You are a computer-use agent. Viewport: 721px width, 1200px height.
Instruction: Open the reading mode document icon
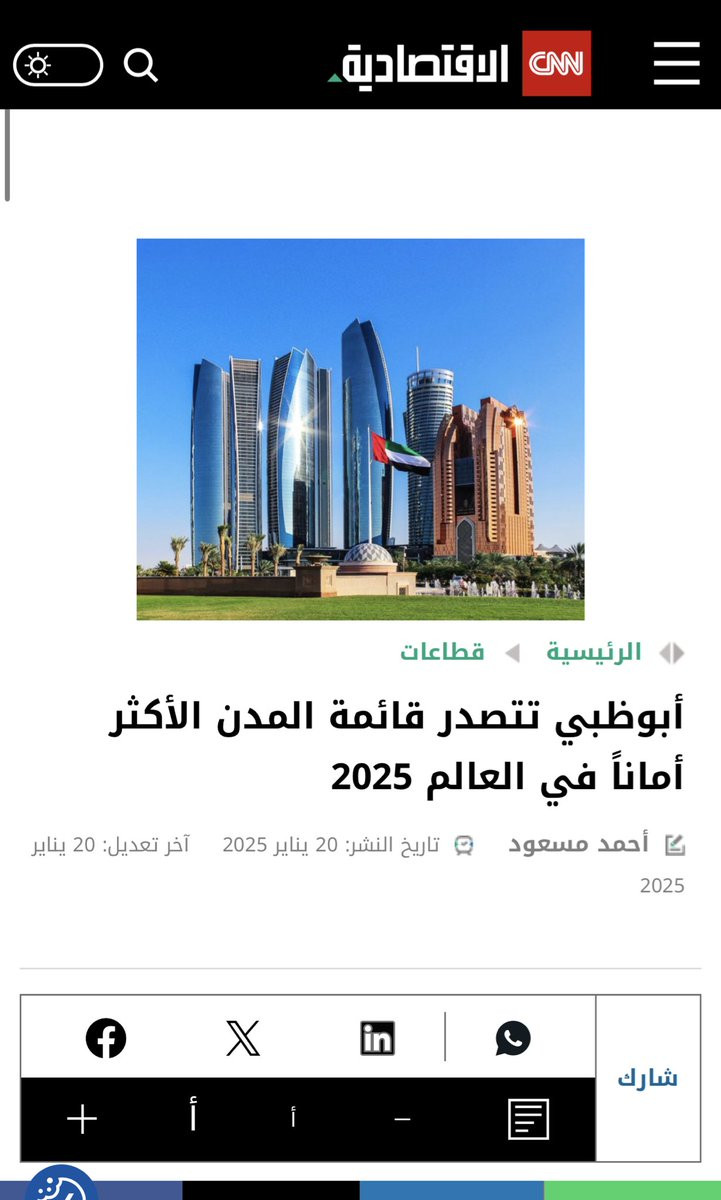point(528,1119)
